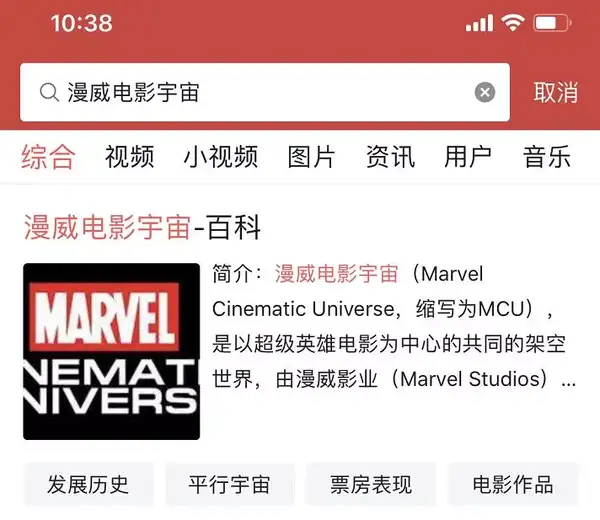The width and height of the screenshot is (600, 520).
Task: Switch to the 音乐 tab
Action: [x=547, y=157]
